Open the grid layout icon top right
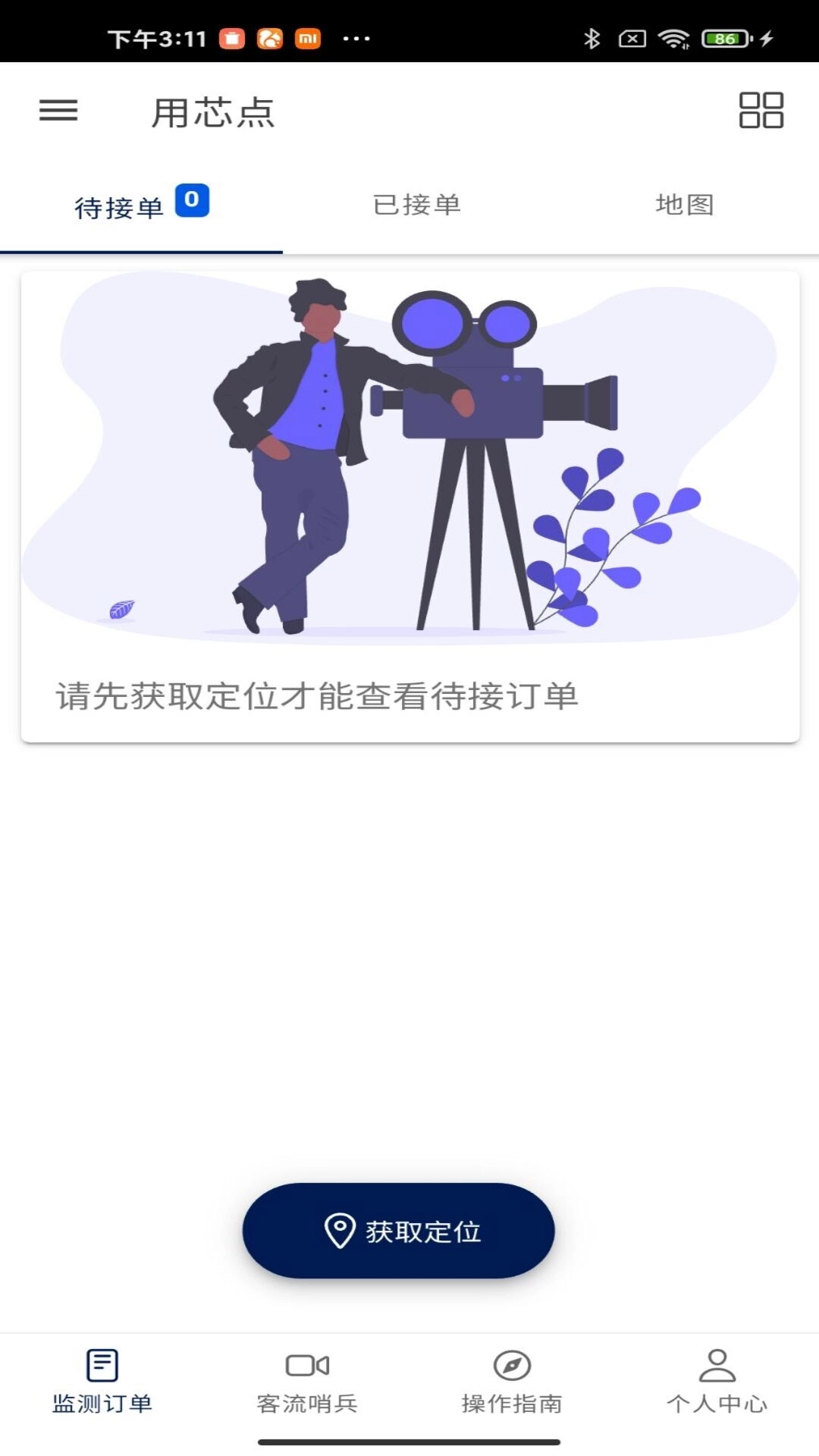The height and width of the screenshot is (1456, 819). [x=762, y=110]
